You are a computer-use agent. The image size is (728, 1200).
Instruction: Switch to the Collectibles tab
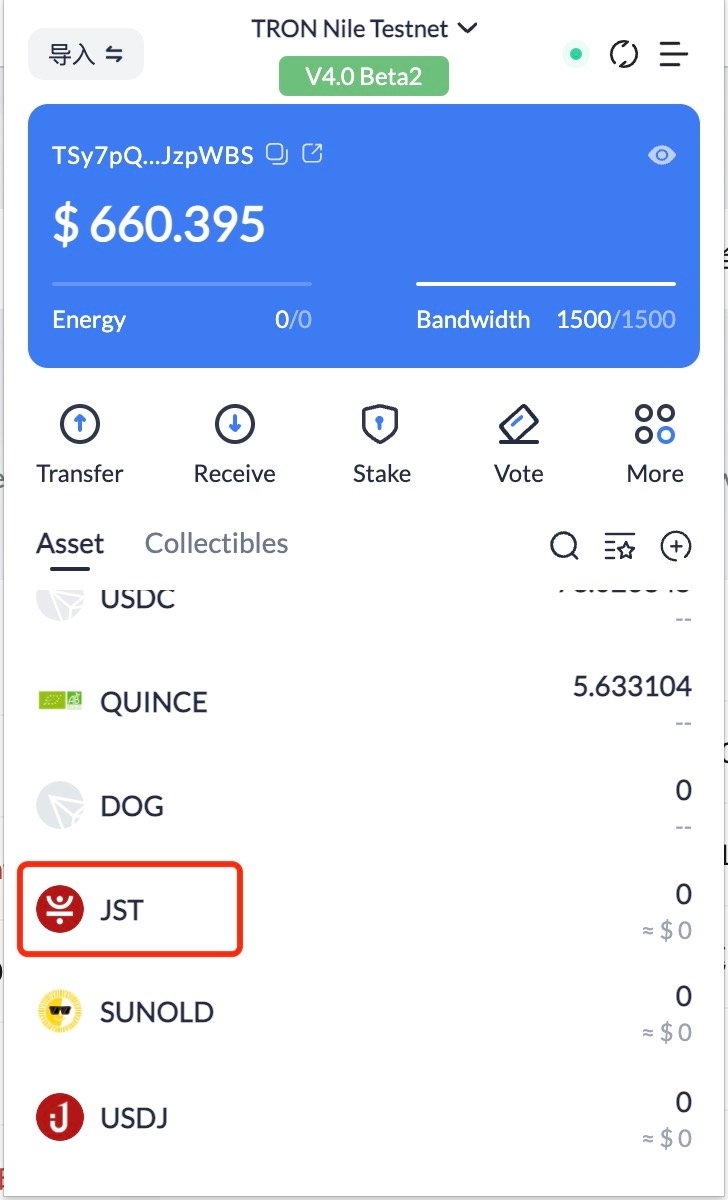point(216,544)
